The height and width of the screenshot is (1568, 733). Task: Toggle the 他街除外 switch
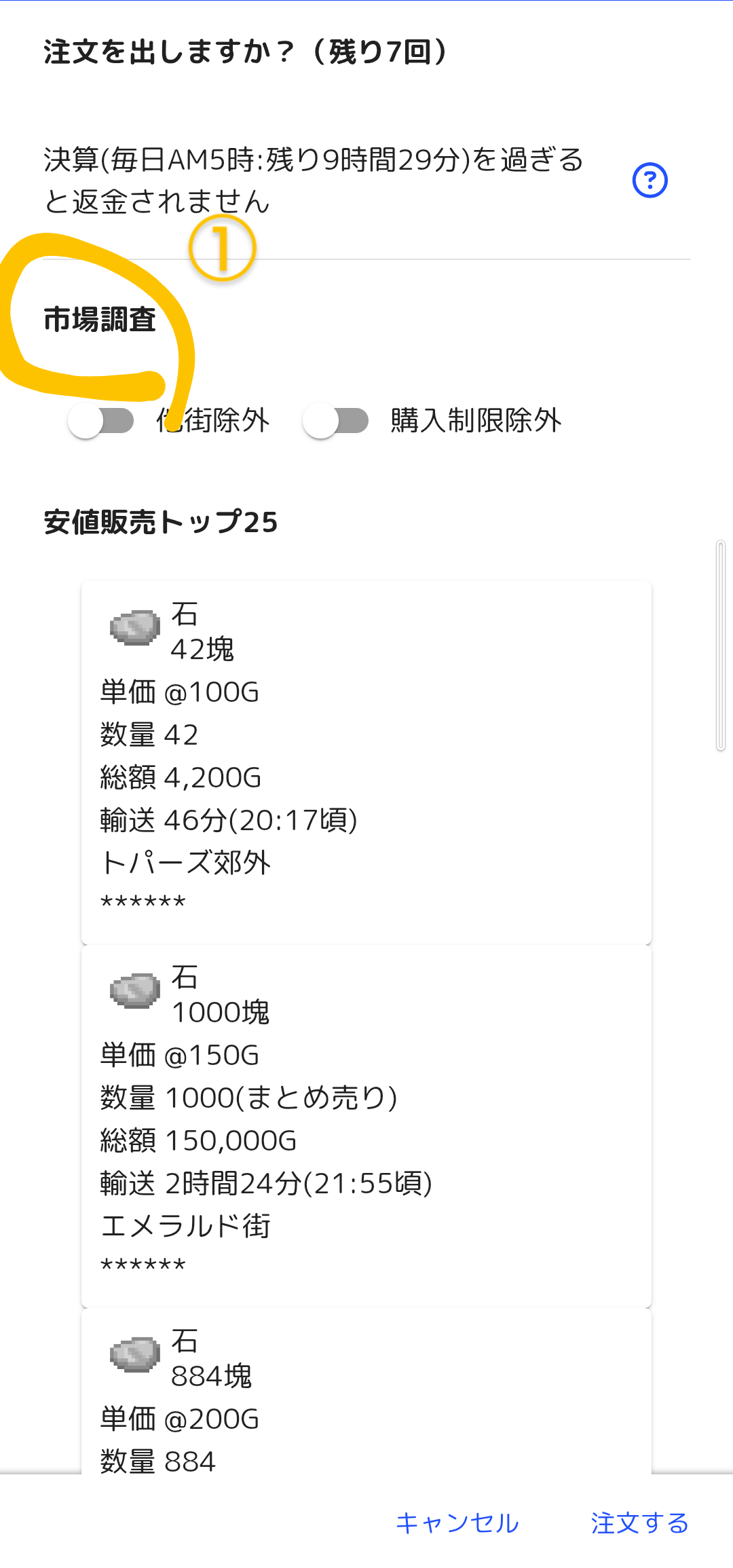[x=101, y=421]
